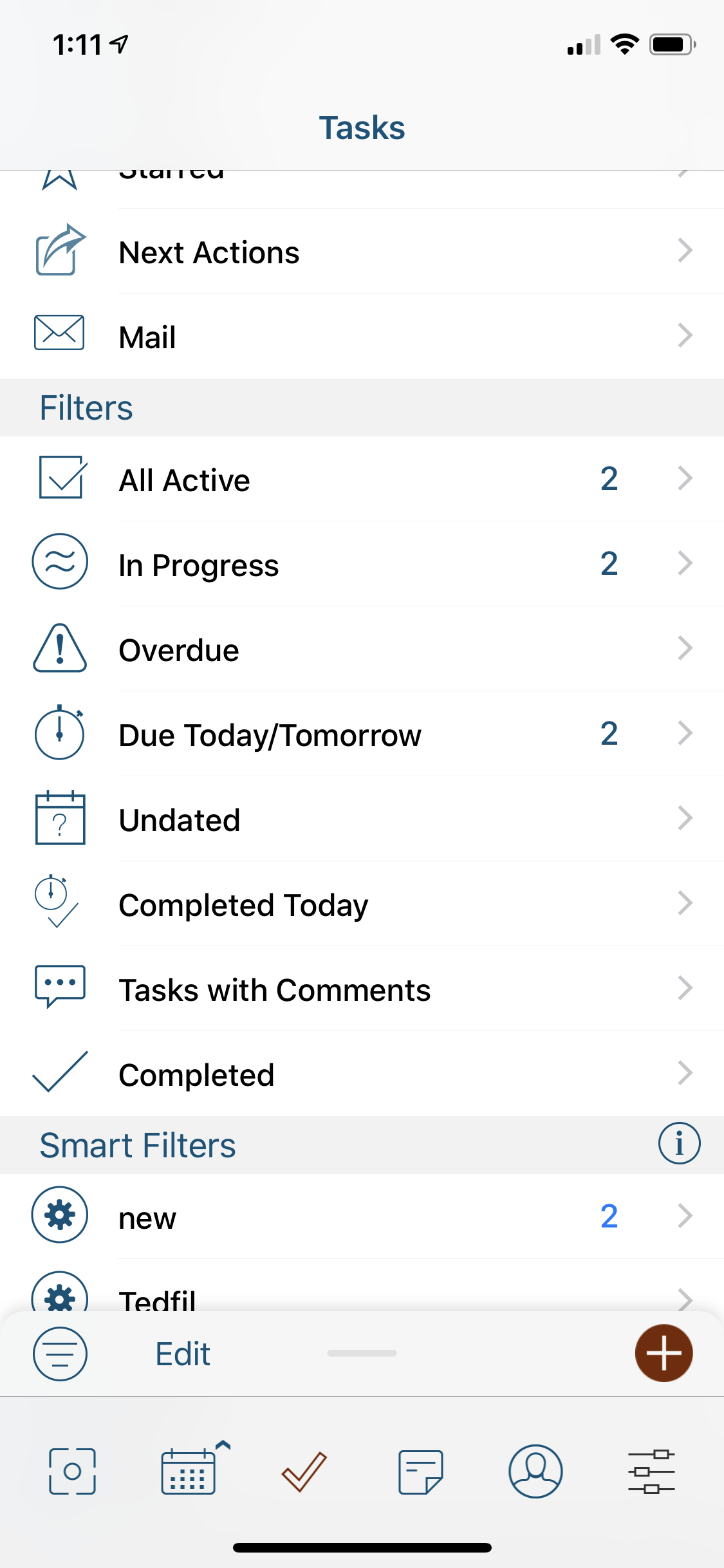Open the All Active filter
The image size is (724, 1568).
pyautogui.click(x=360, y=480)
